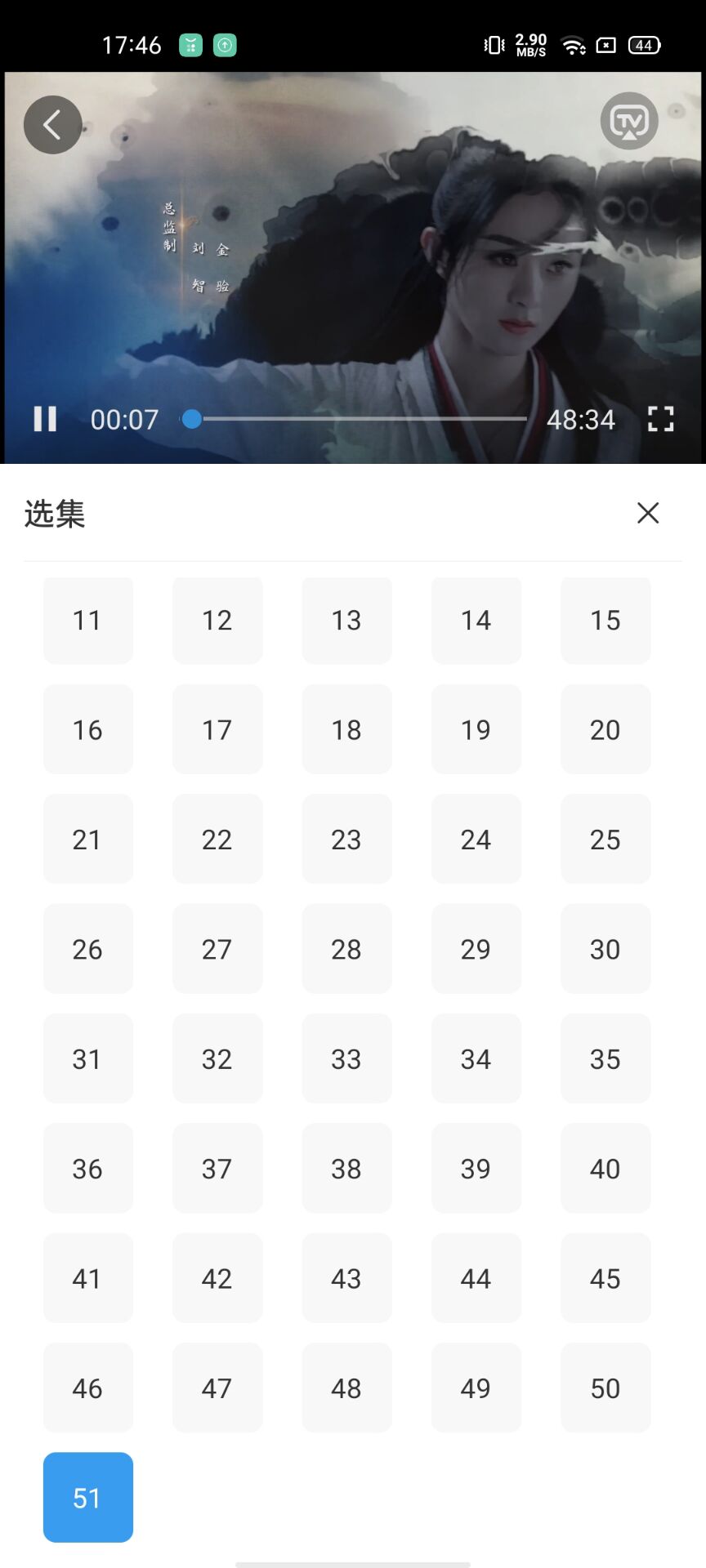Select episode 44
Screen dimensions: 706x1568
[476, 1278]
